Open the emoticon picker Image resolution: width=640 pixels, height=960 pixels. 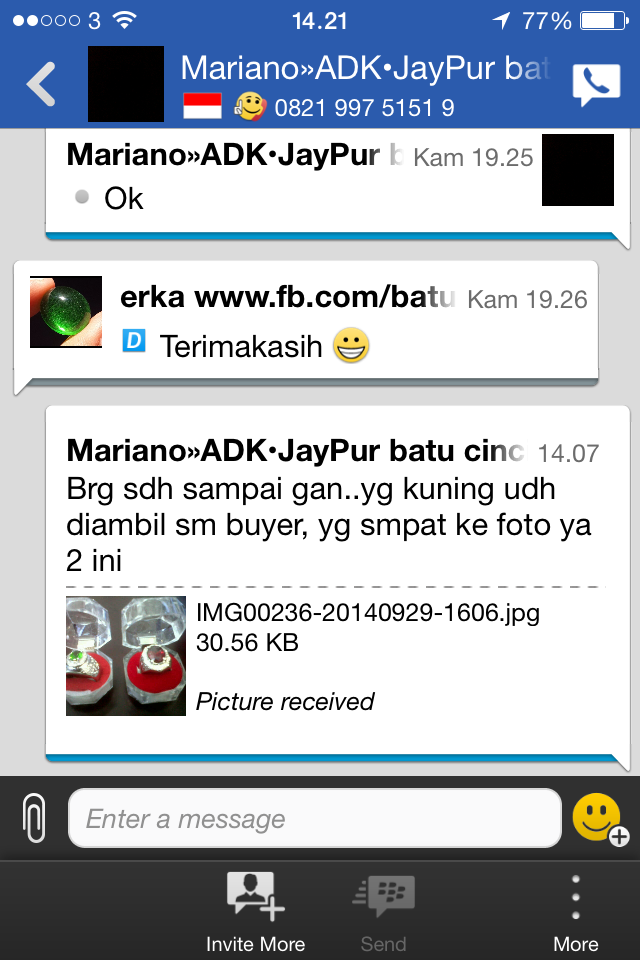598,819
